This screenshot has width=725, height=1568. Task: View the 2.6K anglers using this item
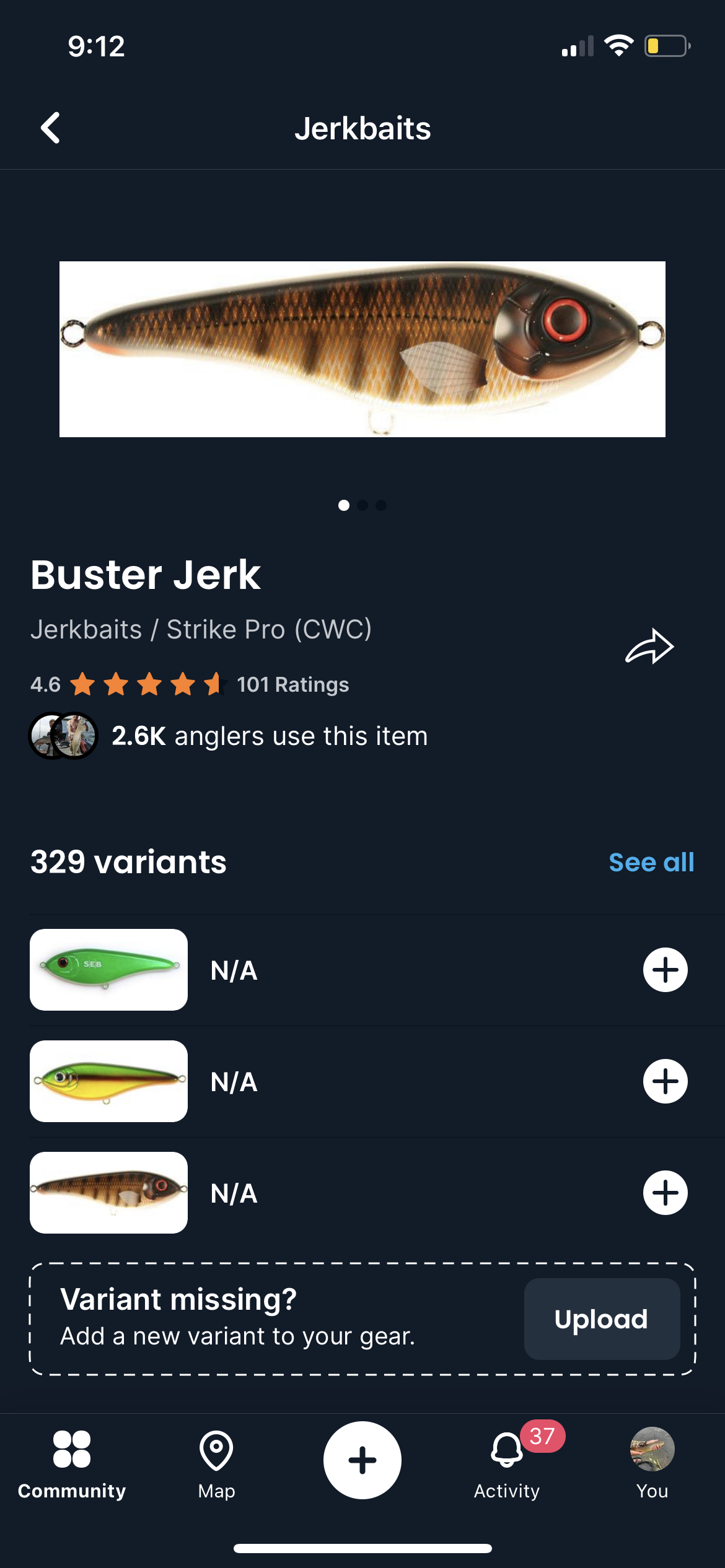[x=269, y=736]
